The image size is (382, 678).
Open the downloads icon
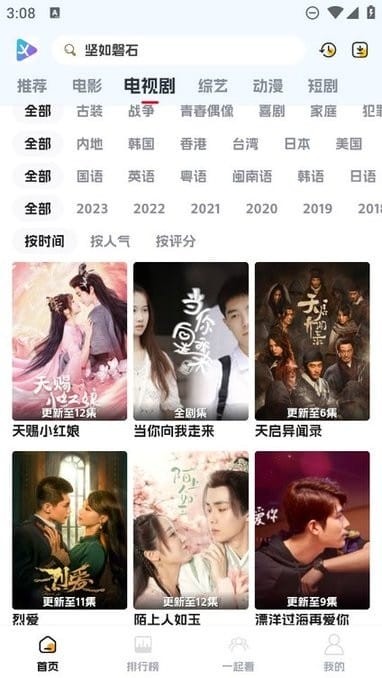(360, 50)
